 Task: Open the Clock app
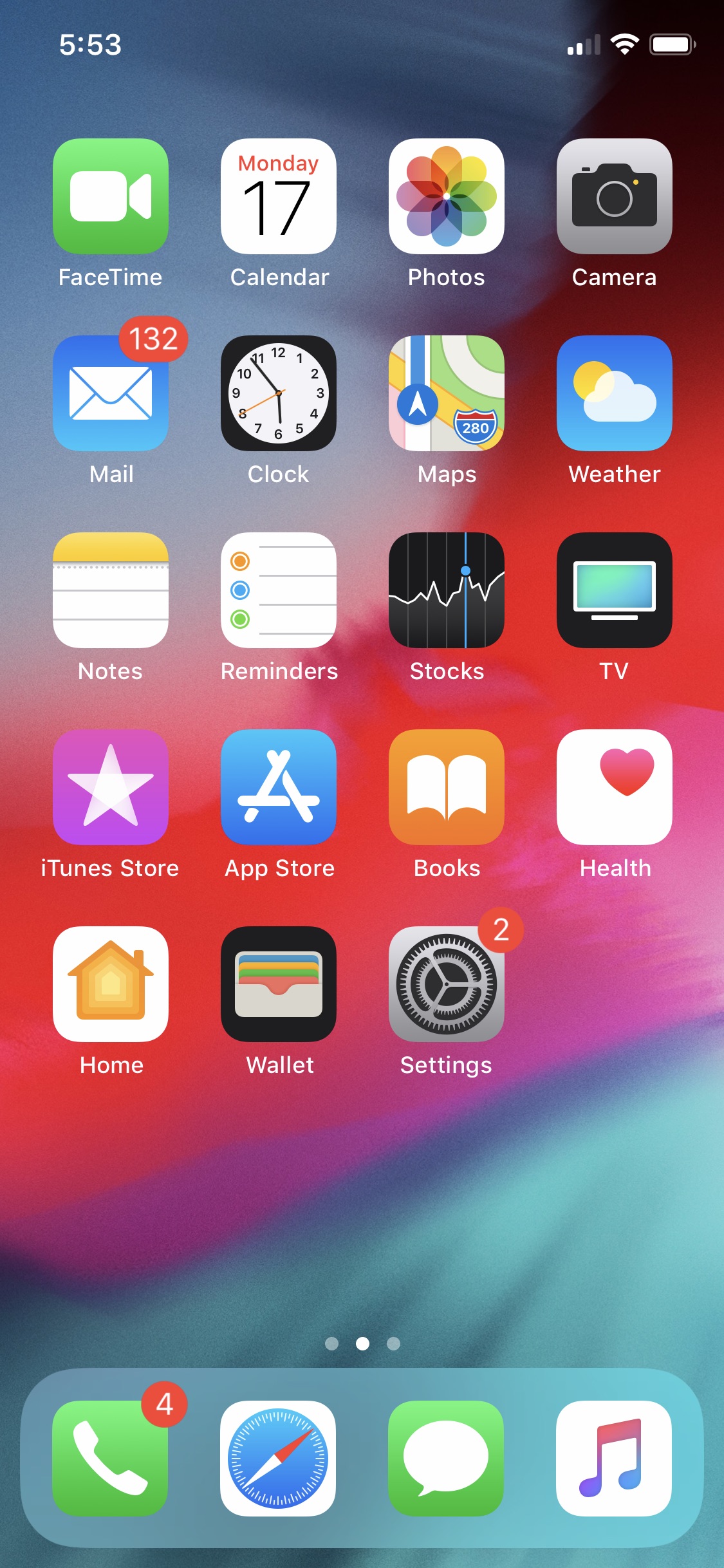(x=279, y=393)
